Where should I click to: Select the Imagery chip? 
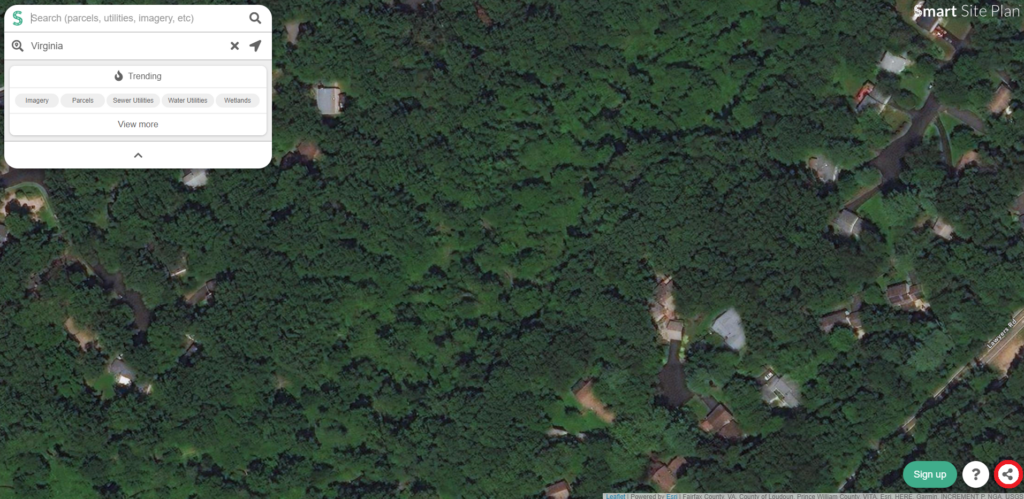[37, 100]
